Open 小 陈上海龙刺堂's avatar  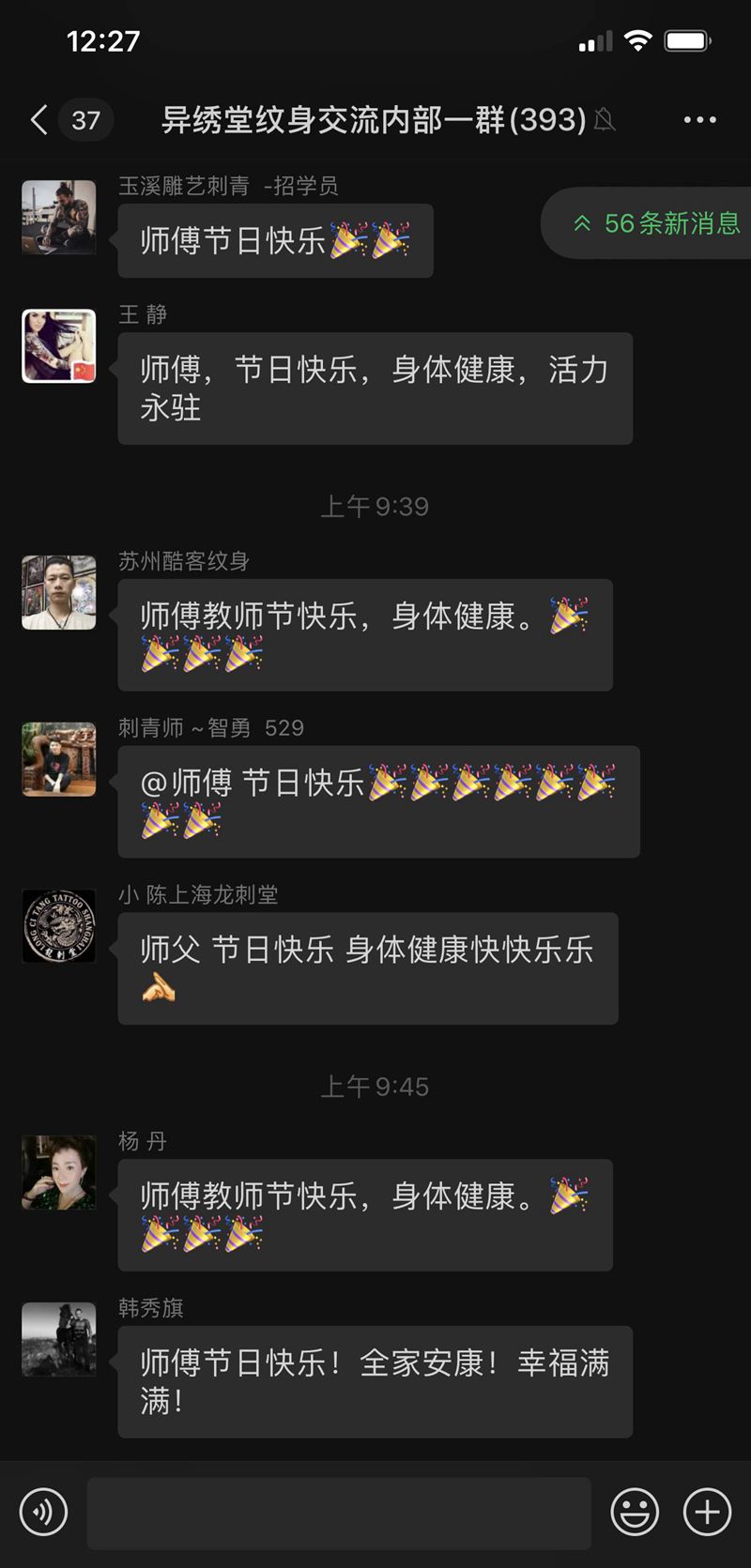(x=59, y=926)
